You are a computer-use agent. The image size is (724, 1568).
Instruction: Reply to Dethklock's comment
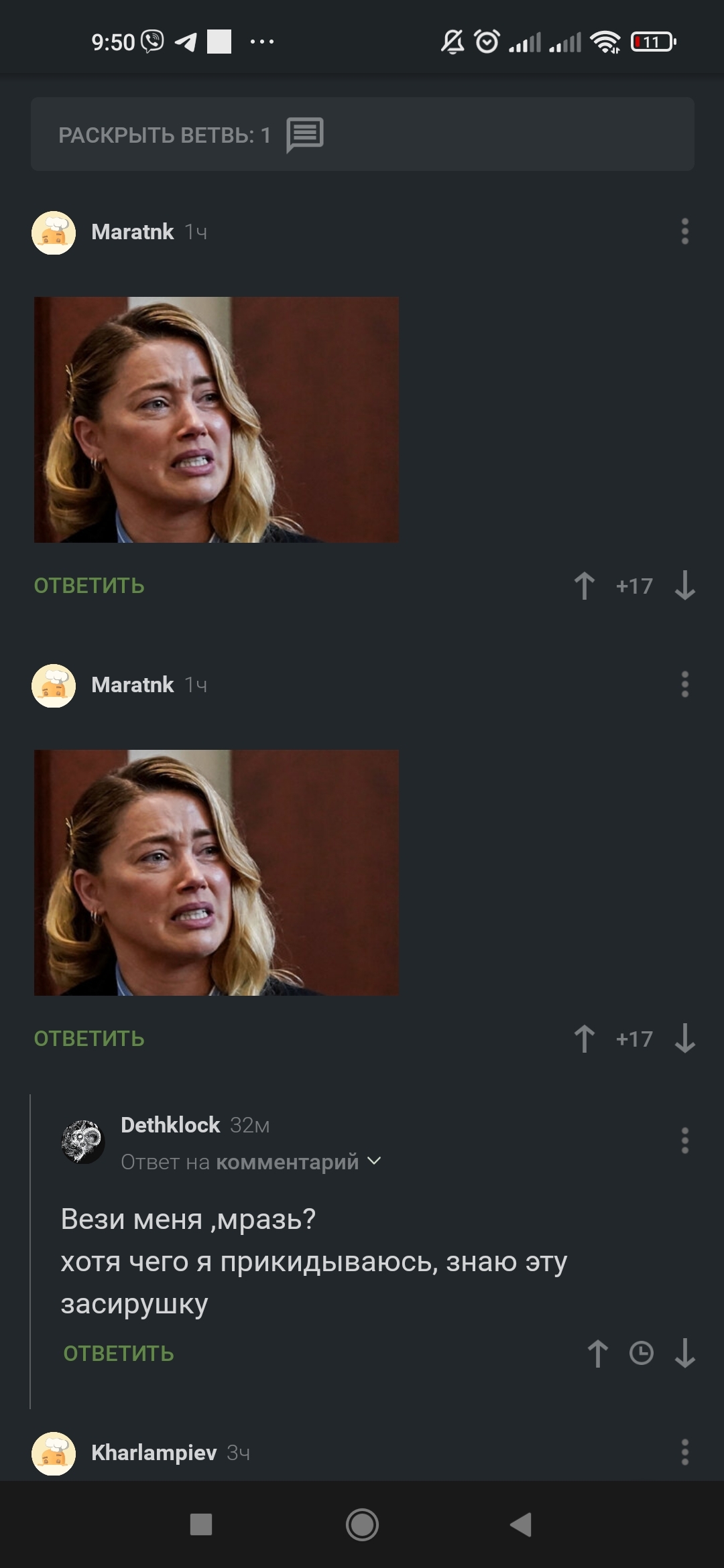coord(119,1353)
